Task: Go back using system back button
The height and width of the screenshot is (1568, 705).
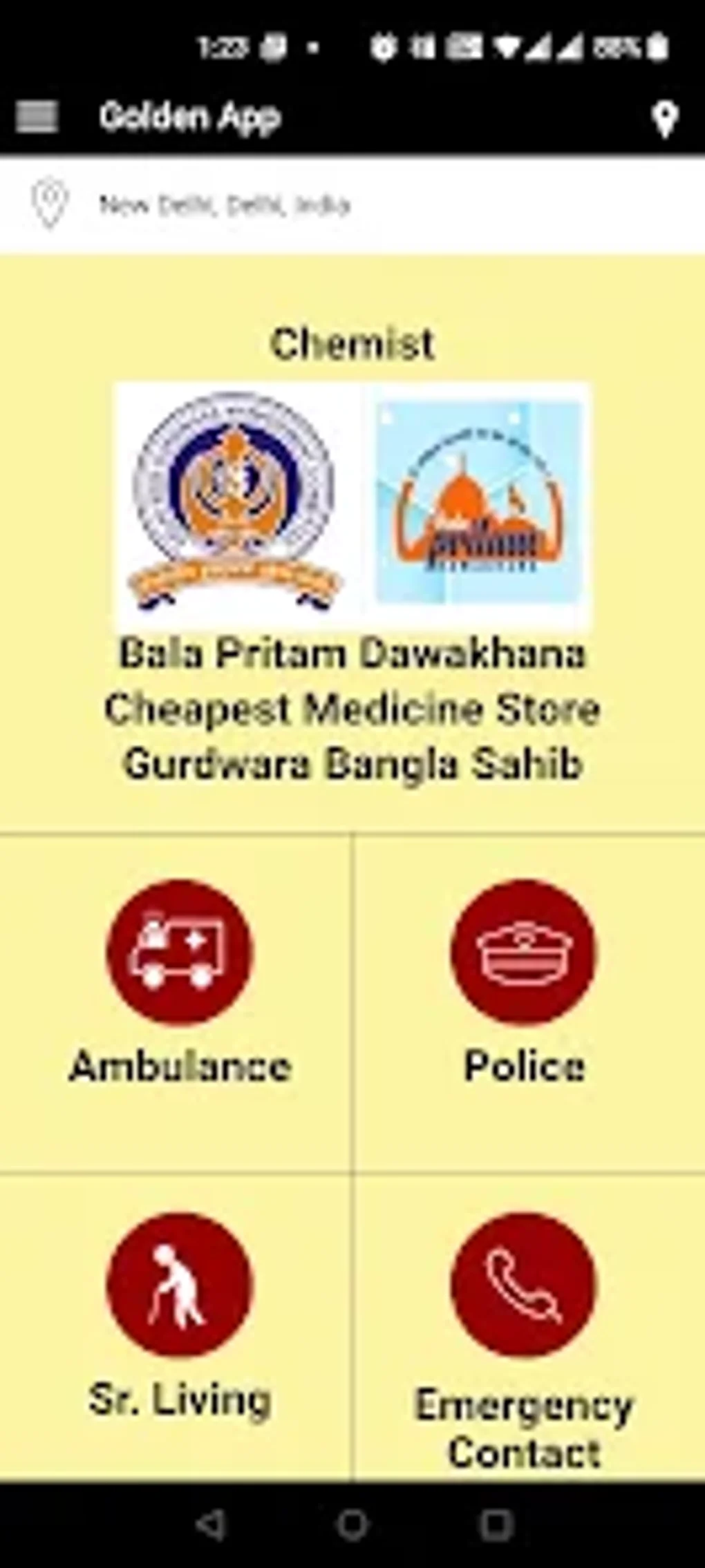Action: point(210,1524)
